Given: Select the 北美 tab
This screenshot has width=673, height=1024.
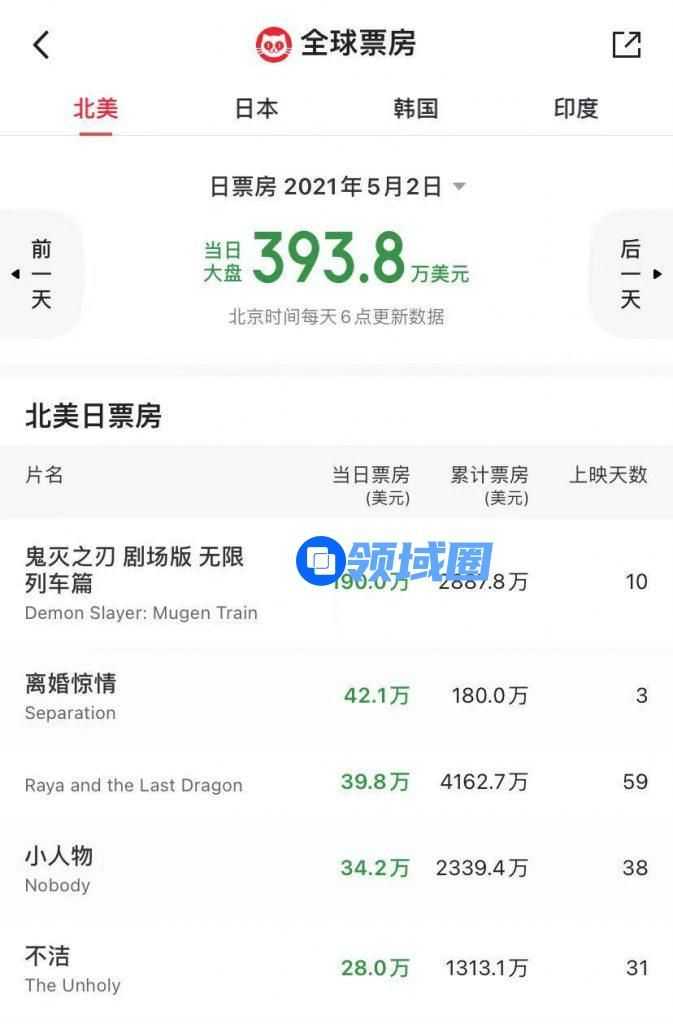Looking at the screenshot, I should pos(96,108).
